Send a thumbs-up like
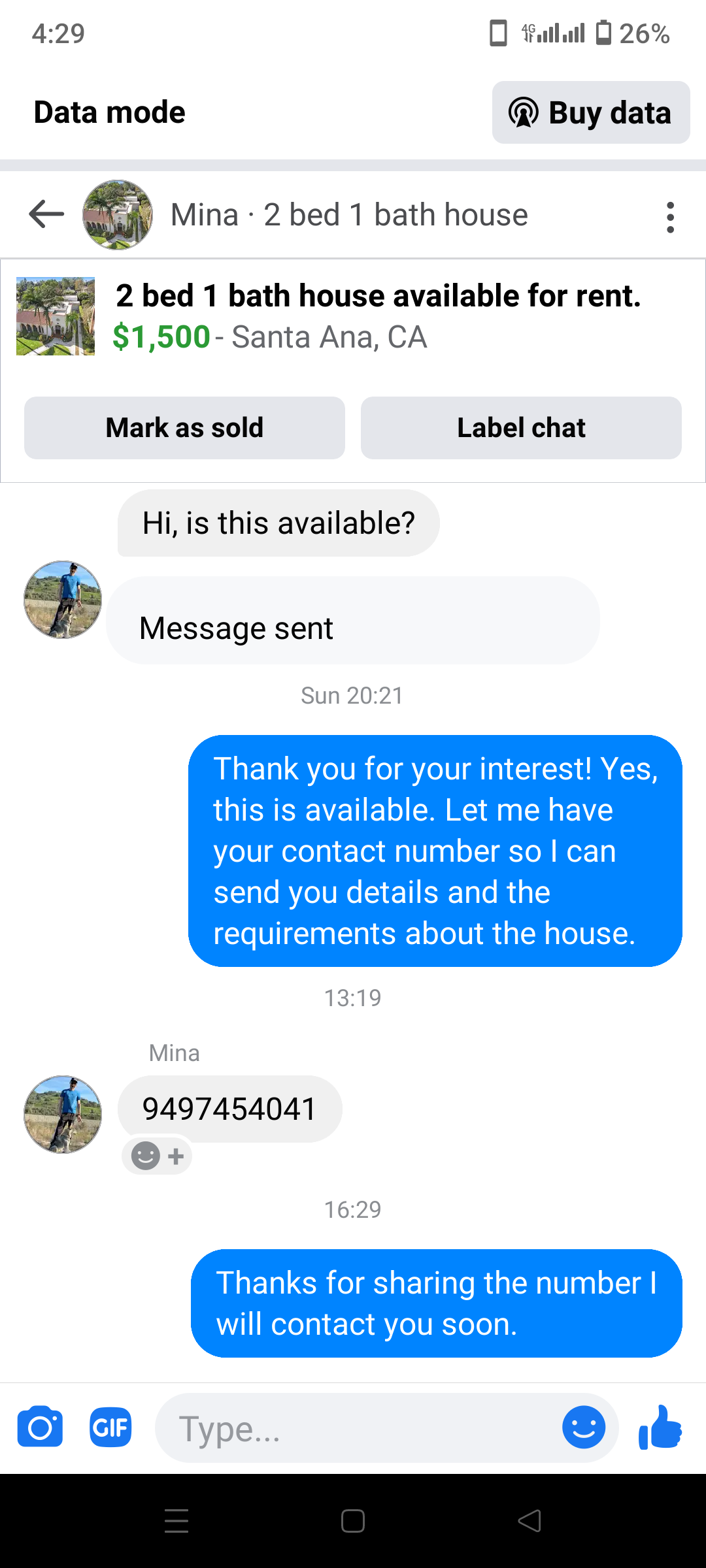 660,1428
